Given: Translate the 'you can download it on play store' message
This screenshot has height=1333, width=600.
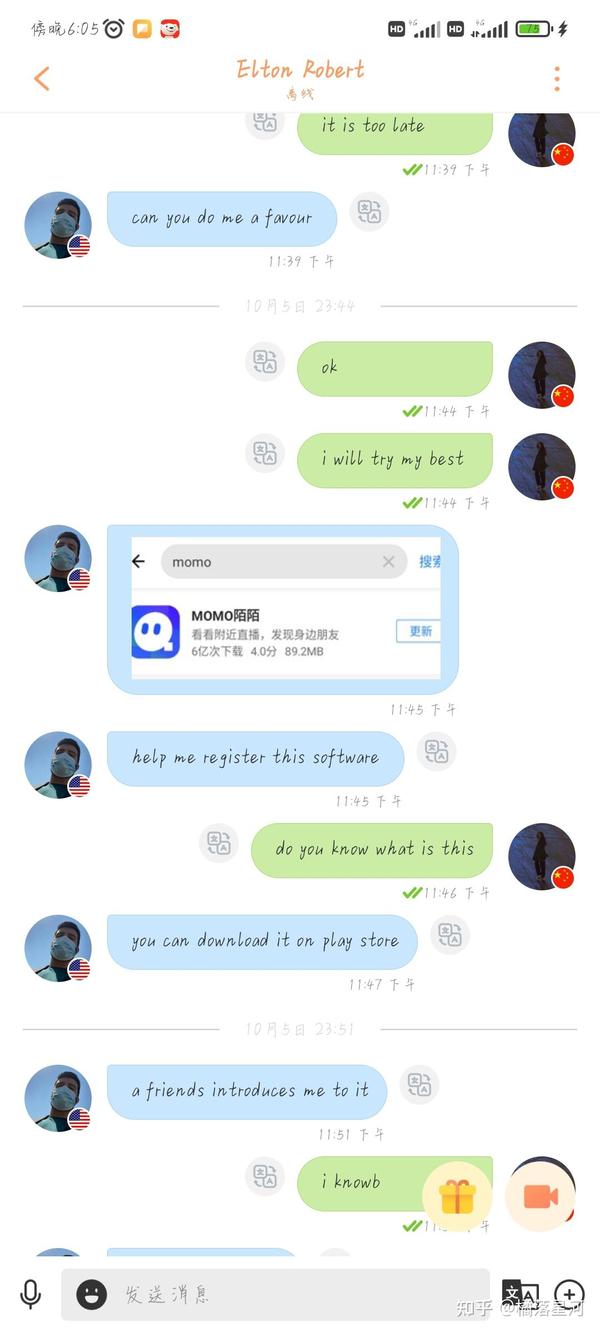Looking at the screenshot, I should 450,935.
